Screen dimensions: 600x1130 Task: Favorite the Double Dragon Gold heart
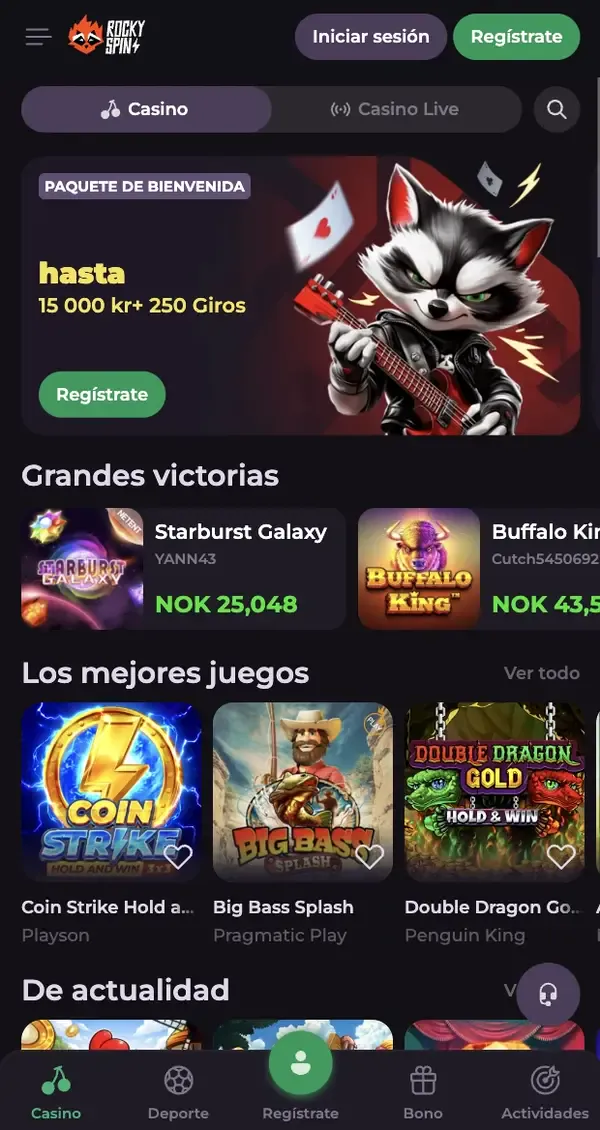561,856
